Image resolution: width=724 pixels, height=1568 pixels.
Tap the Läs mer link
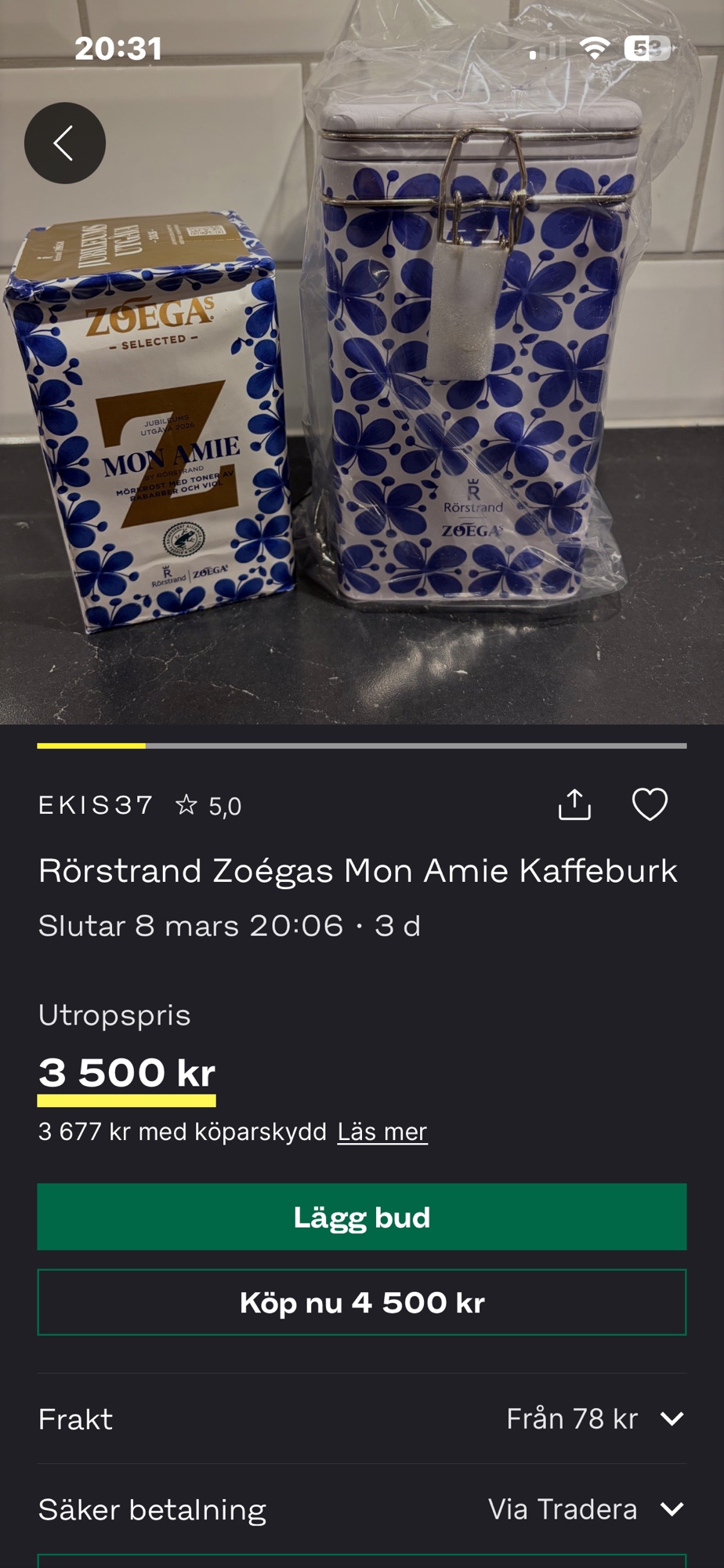(x=382, y=1132)
